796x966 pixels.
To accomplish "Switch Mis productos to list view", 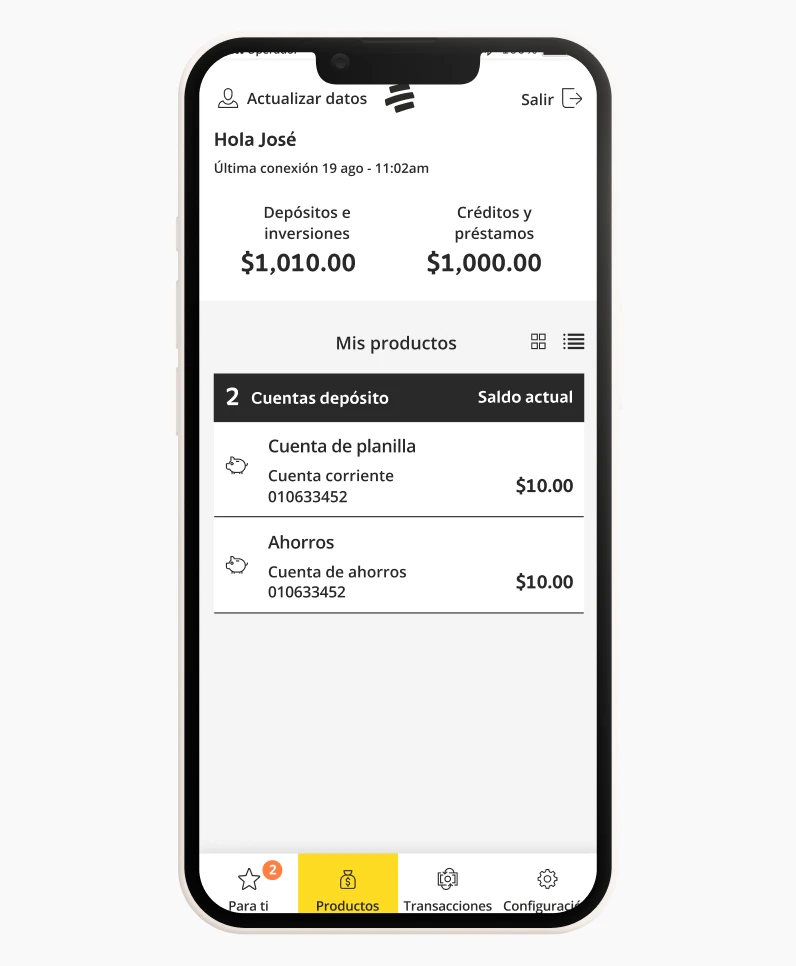I will (573, 342).
